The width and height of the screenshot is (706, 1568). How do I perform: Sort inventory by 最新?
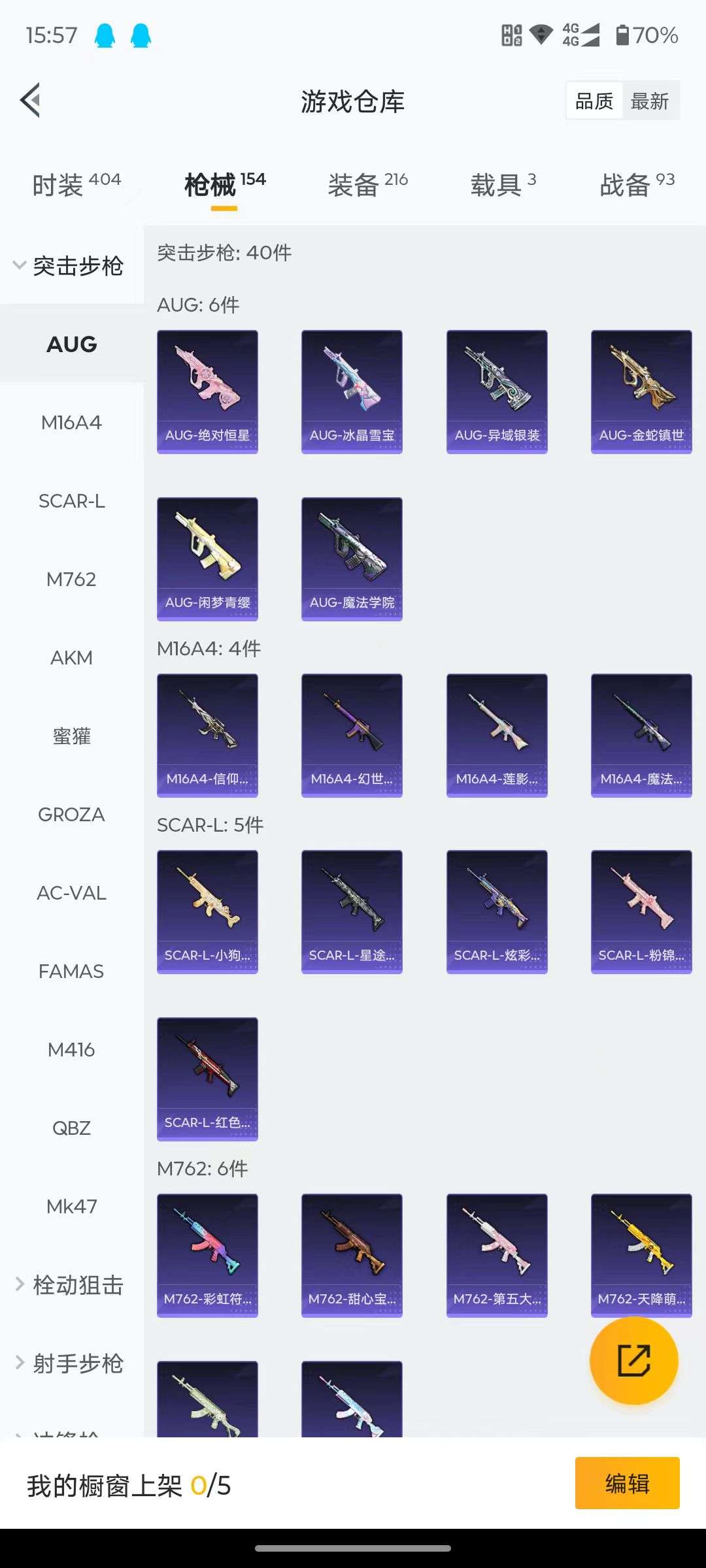tap(650, 101)
